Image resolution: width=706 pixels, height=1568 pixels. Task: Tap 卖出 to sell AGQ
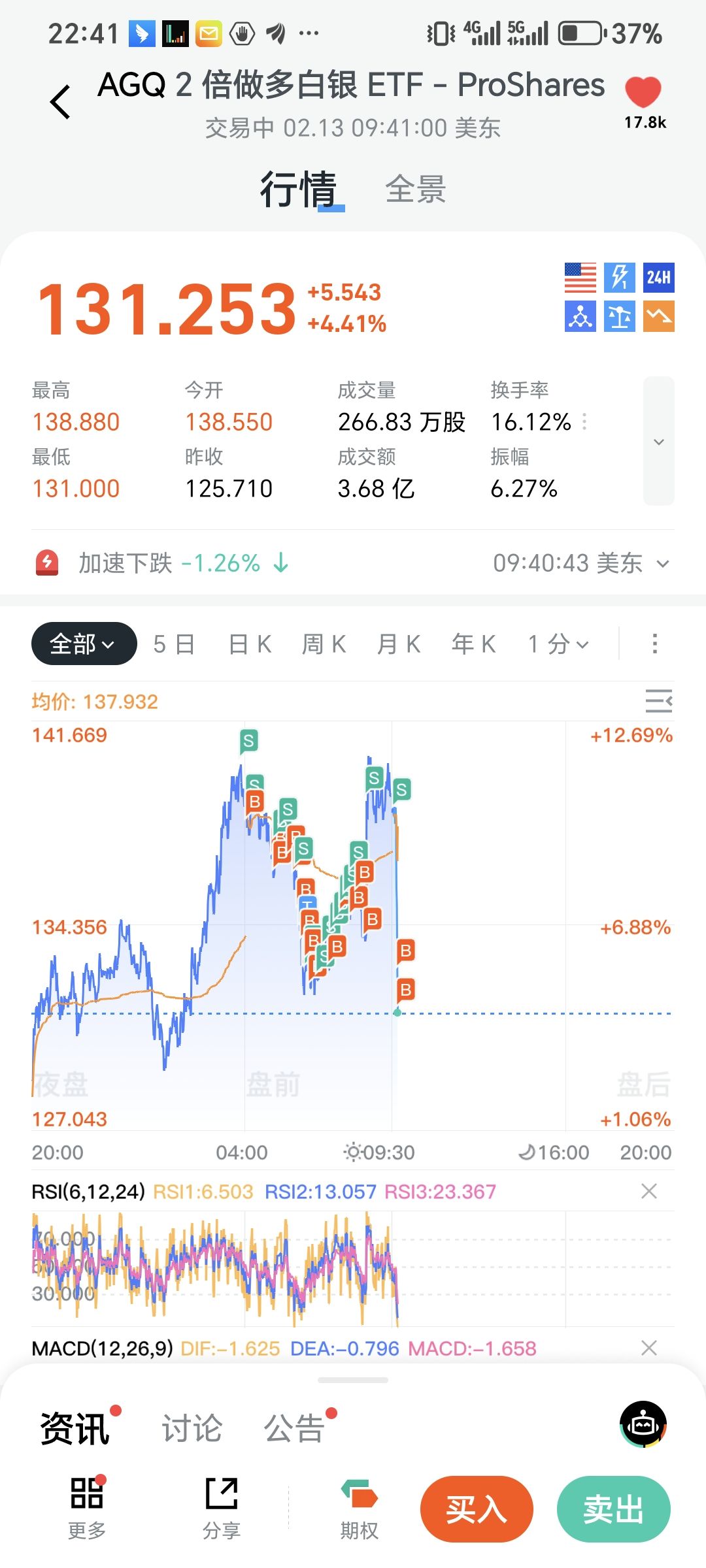(x=613, y=1509)
